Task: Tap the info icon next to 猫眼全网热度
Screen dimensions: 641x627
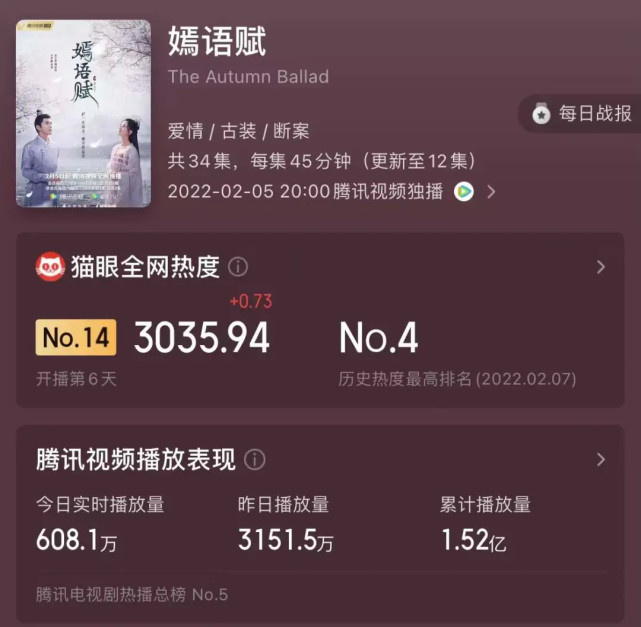Action: pos(238,267)
